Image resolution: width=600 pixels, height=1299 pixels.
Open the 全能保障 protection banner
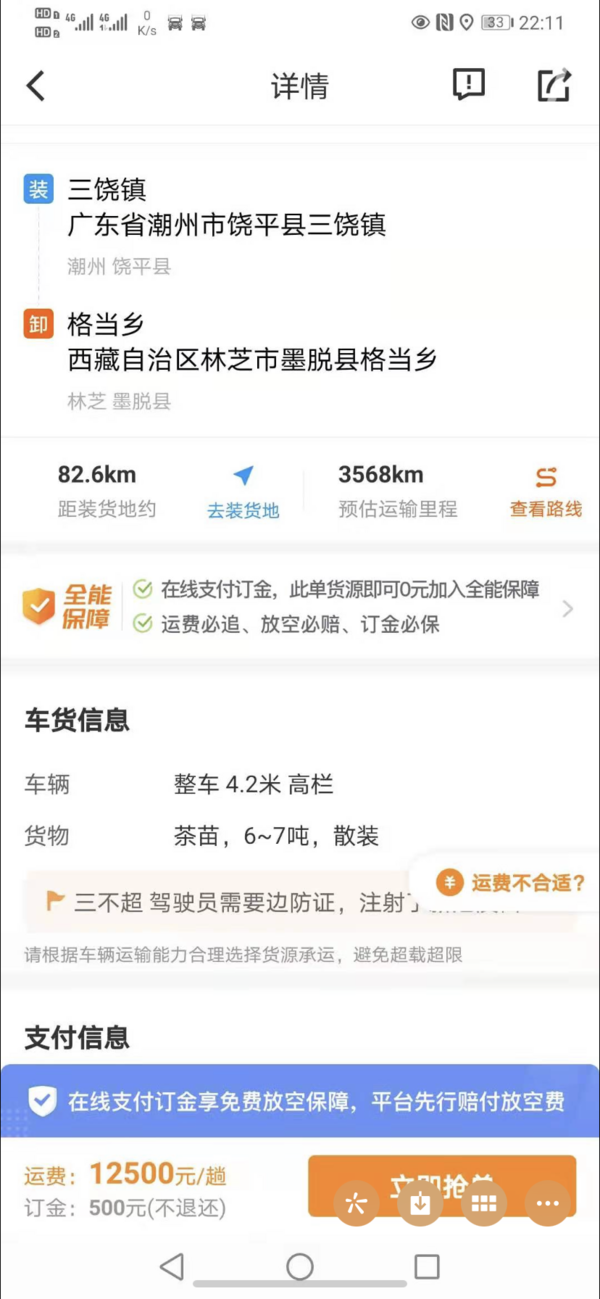[x=300, y=607]
